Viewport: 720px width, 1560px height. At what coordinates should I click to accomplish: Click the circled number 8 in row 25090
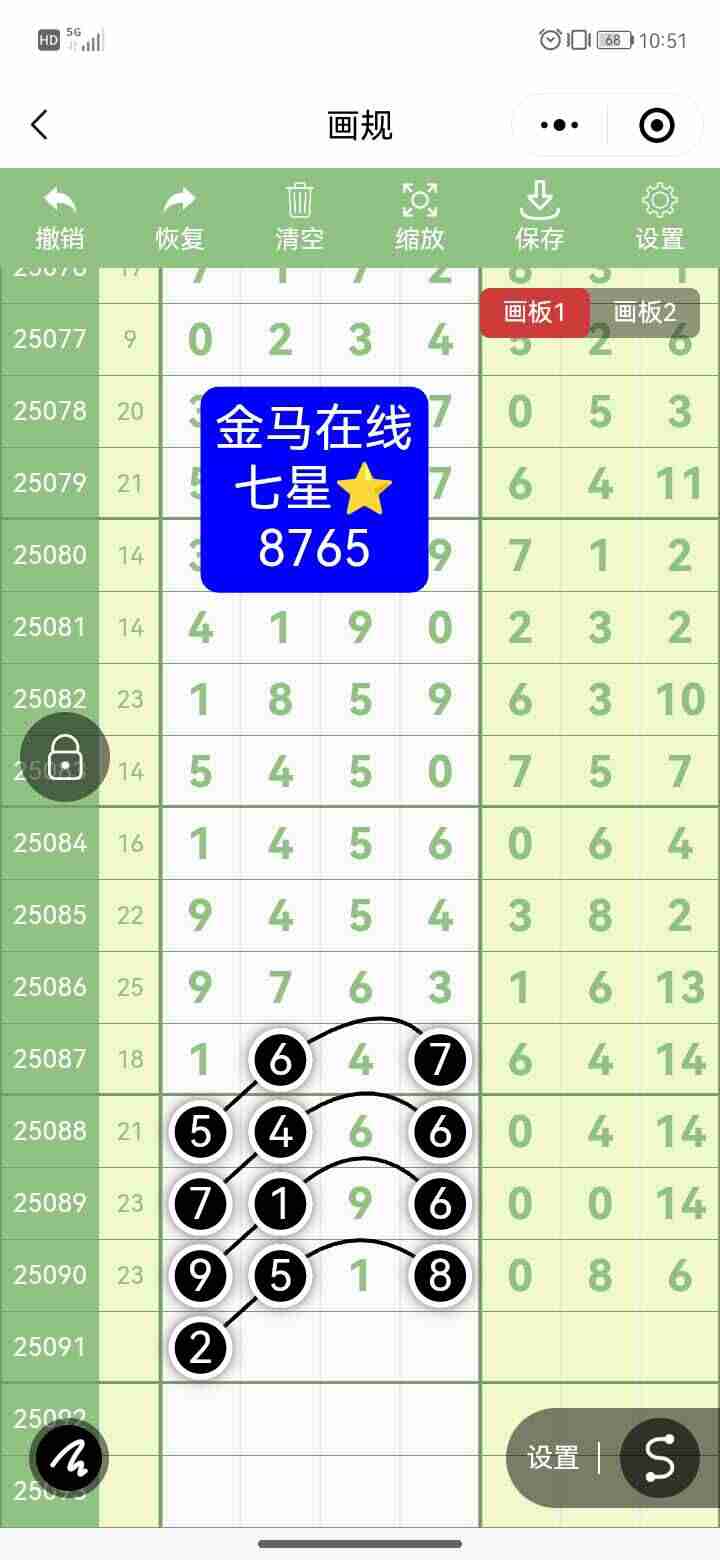pyautogui.click(x=440, y=1275)
